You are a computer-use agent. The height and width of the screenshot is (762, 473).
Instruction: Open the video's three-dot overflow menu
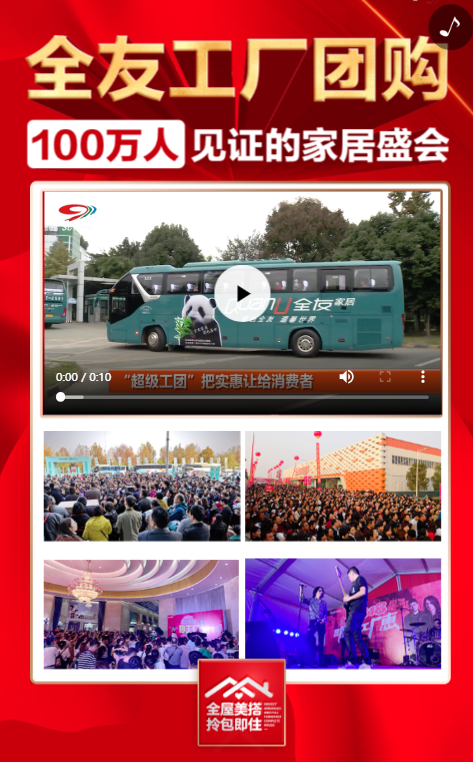423,377
